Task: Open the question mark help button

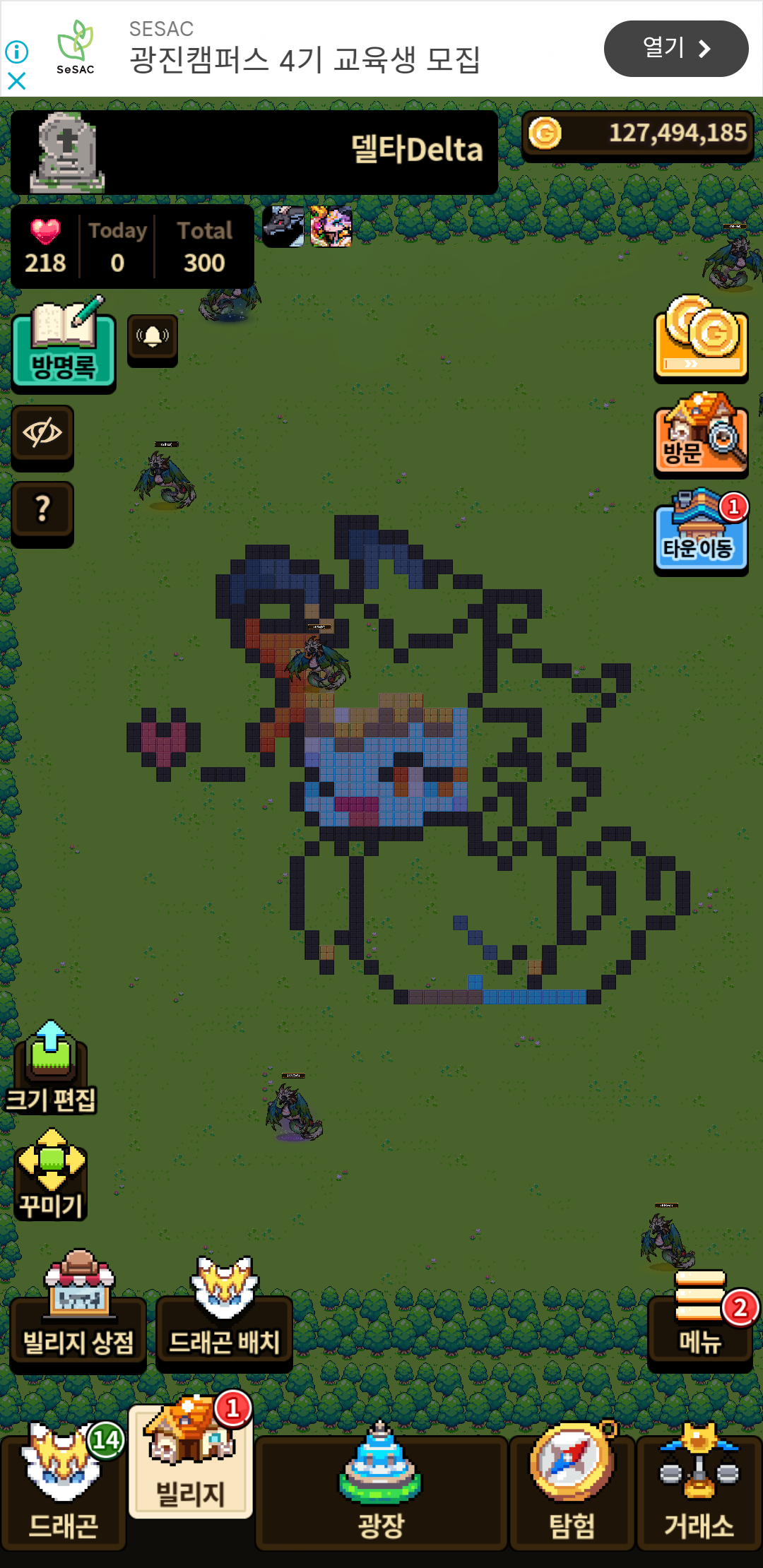Action: pos(42,513)
